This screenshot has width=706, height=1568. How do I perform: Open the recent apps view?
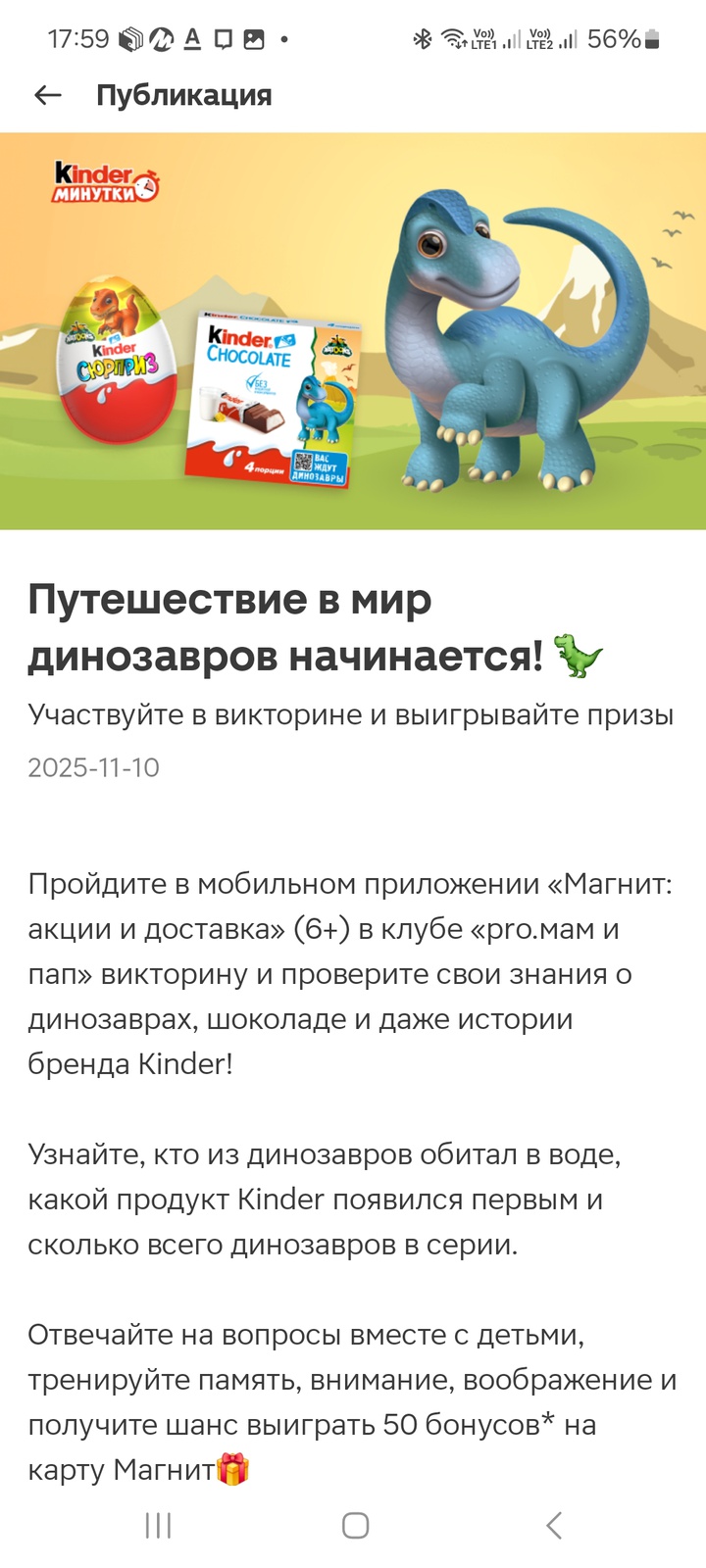pos(158,1525)
